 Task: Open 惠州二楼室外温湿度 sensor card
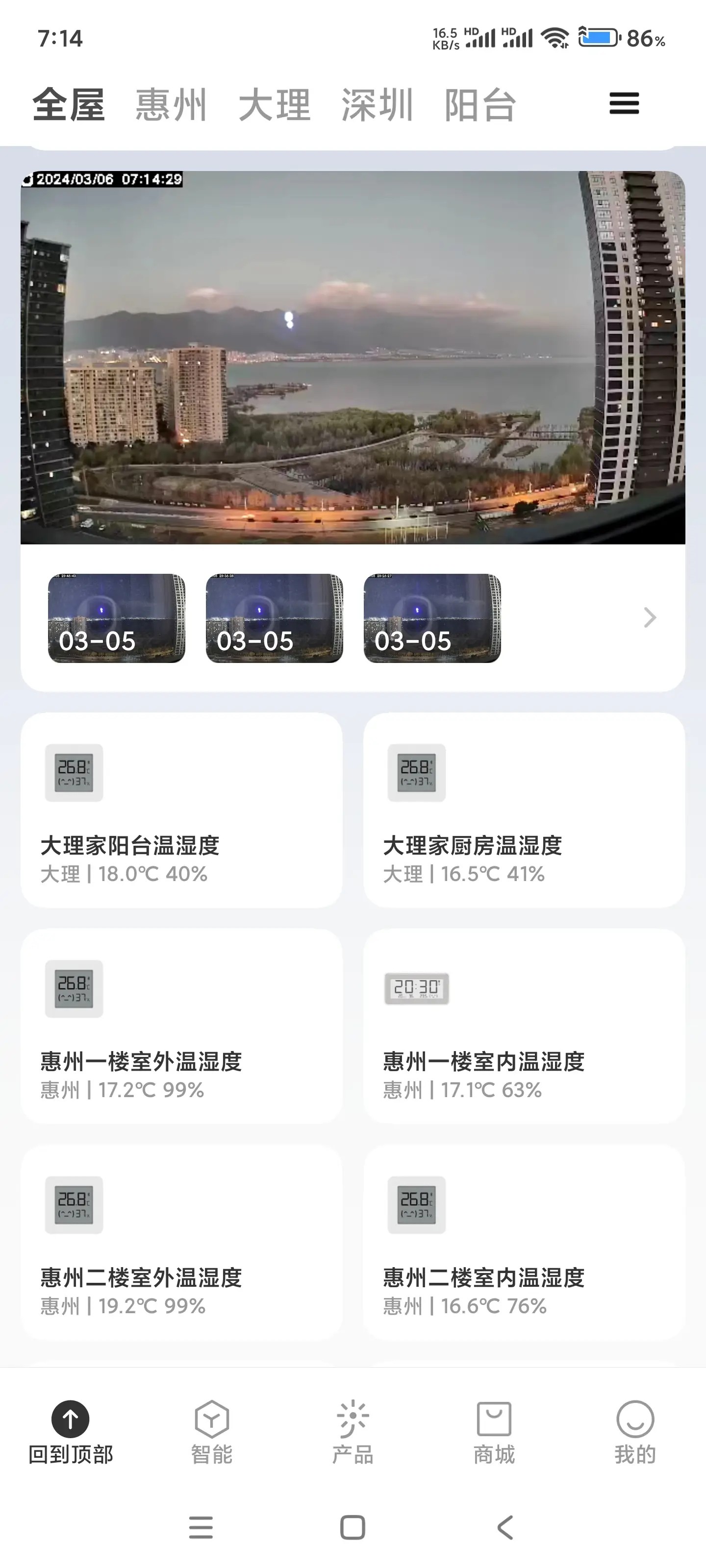point(181,1242)
